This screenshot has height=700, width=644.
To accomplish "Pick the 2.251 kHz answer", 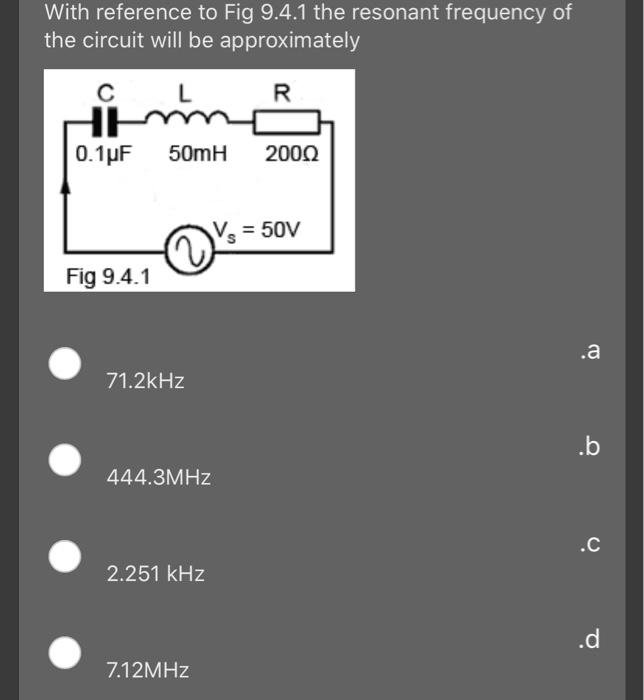I will coord(66,556).
